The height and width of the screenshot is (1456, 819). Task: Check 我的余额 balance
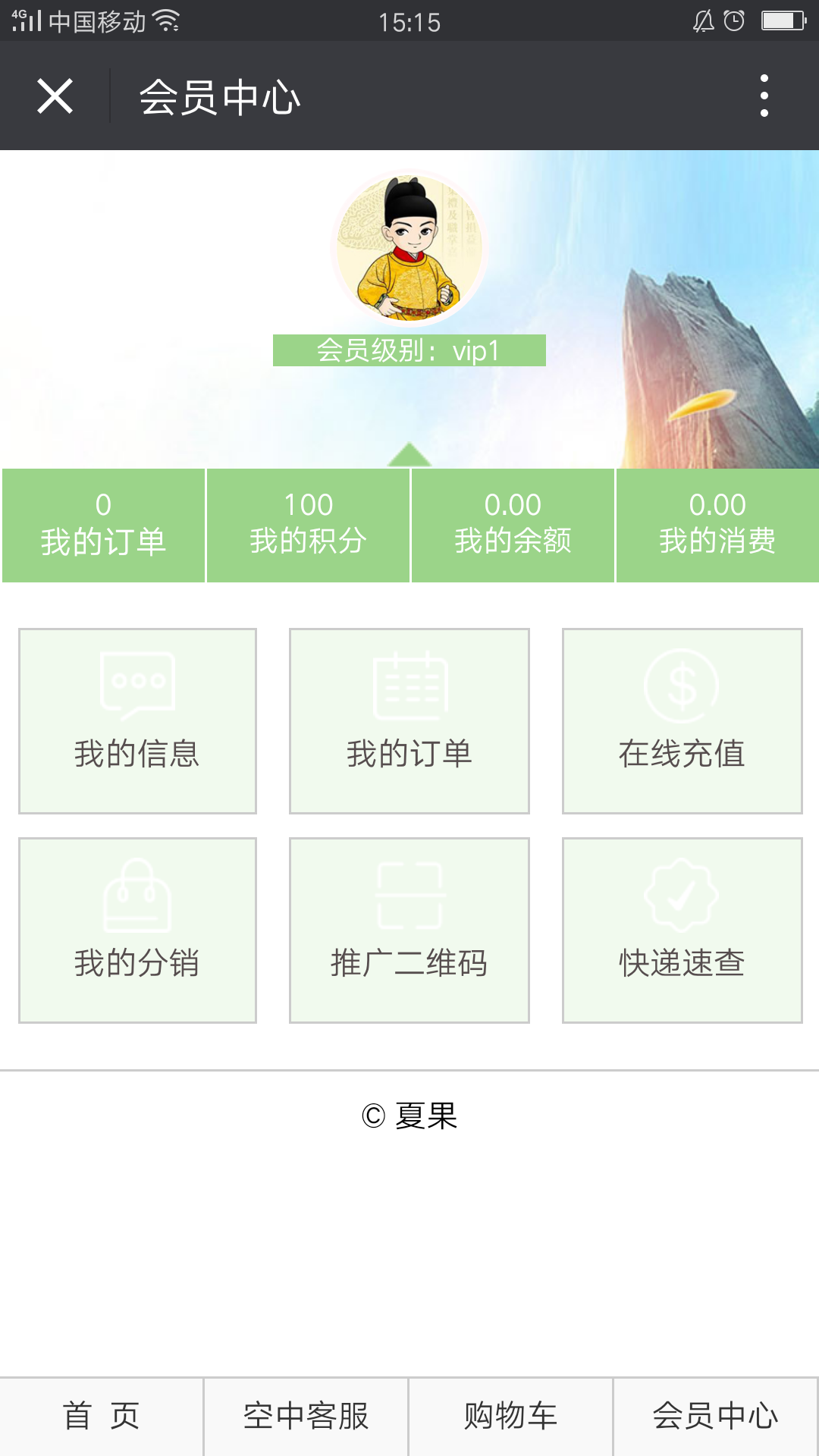click(x=513, y=525)
